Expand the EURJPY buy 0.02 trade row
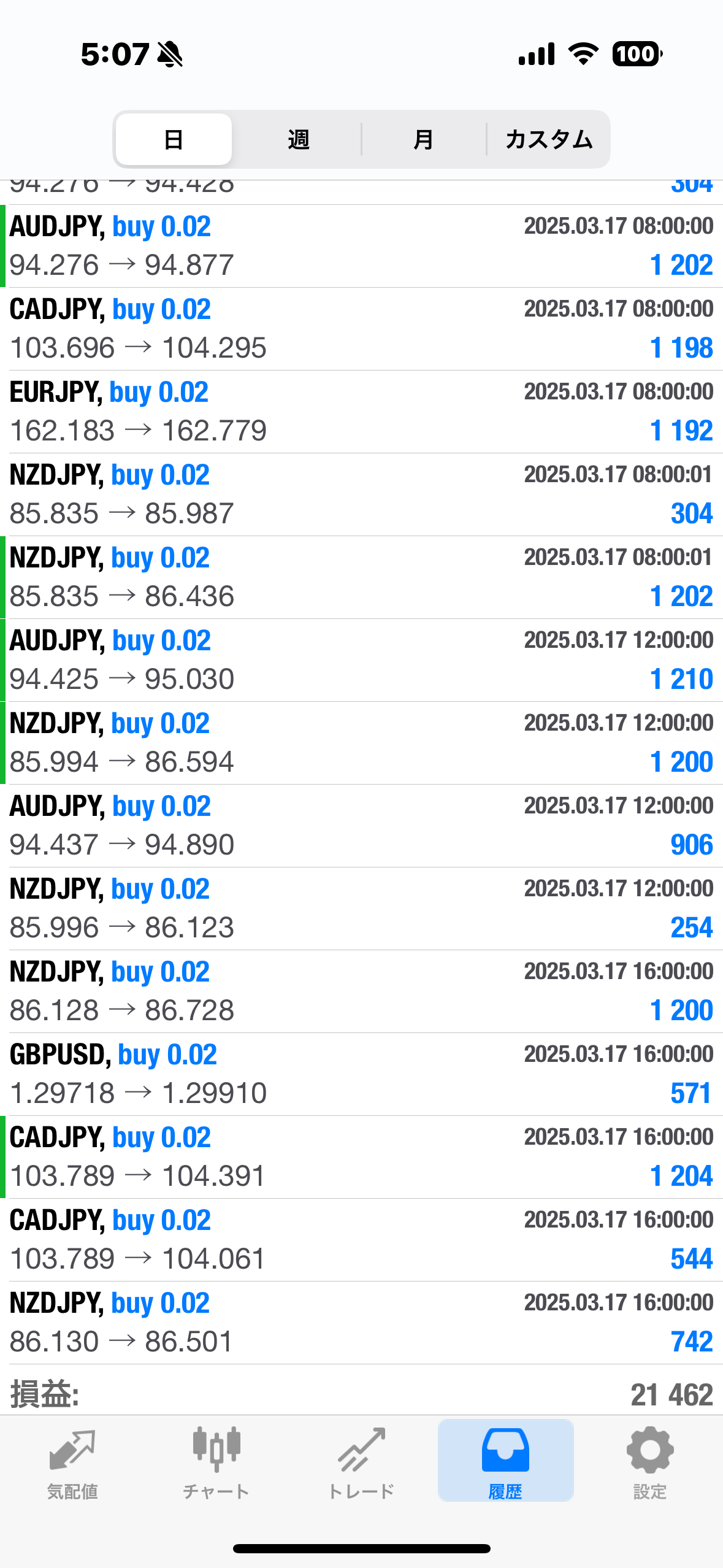 coord(361,412)
